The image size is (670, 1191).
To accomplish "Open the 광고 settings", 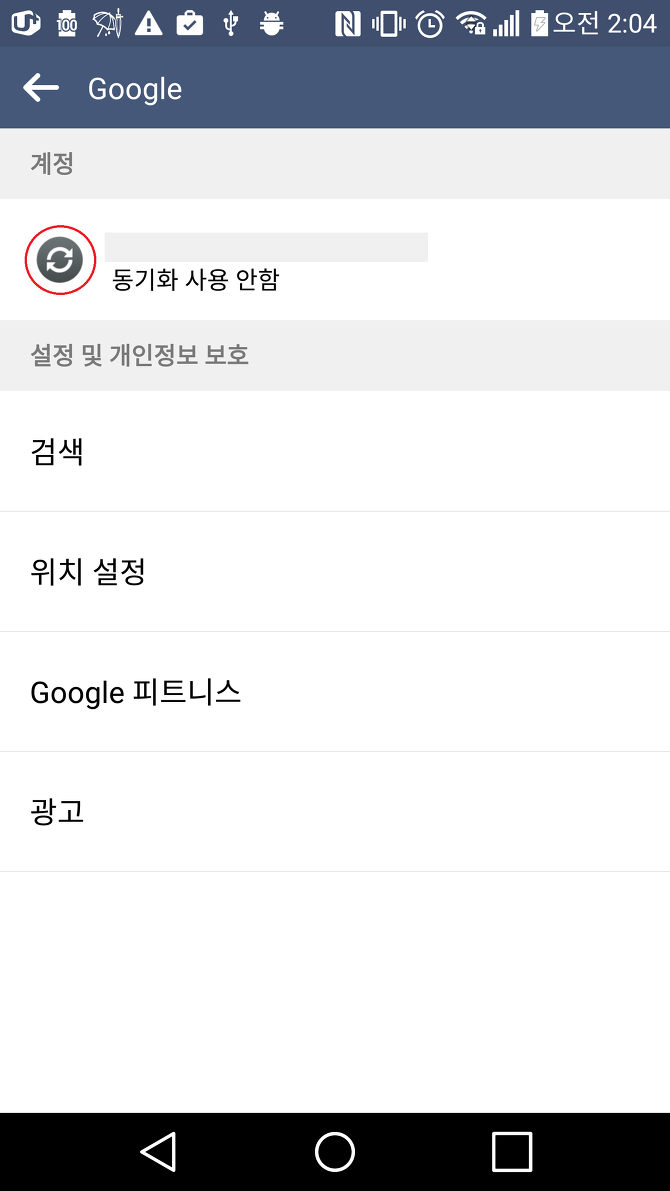I will (x=335, y=811).
